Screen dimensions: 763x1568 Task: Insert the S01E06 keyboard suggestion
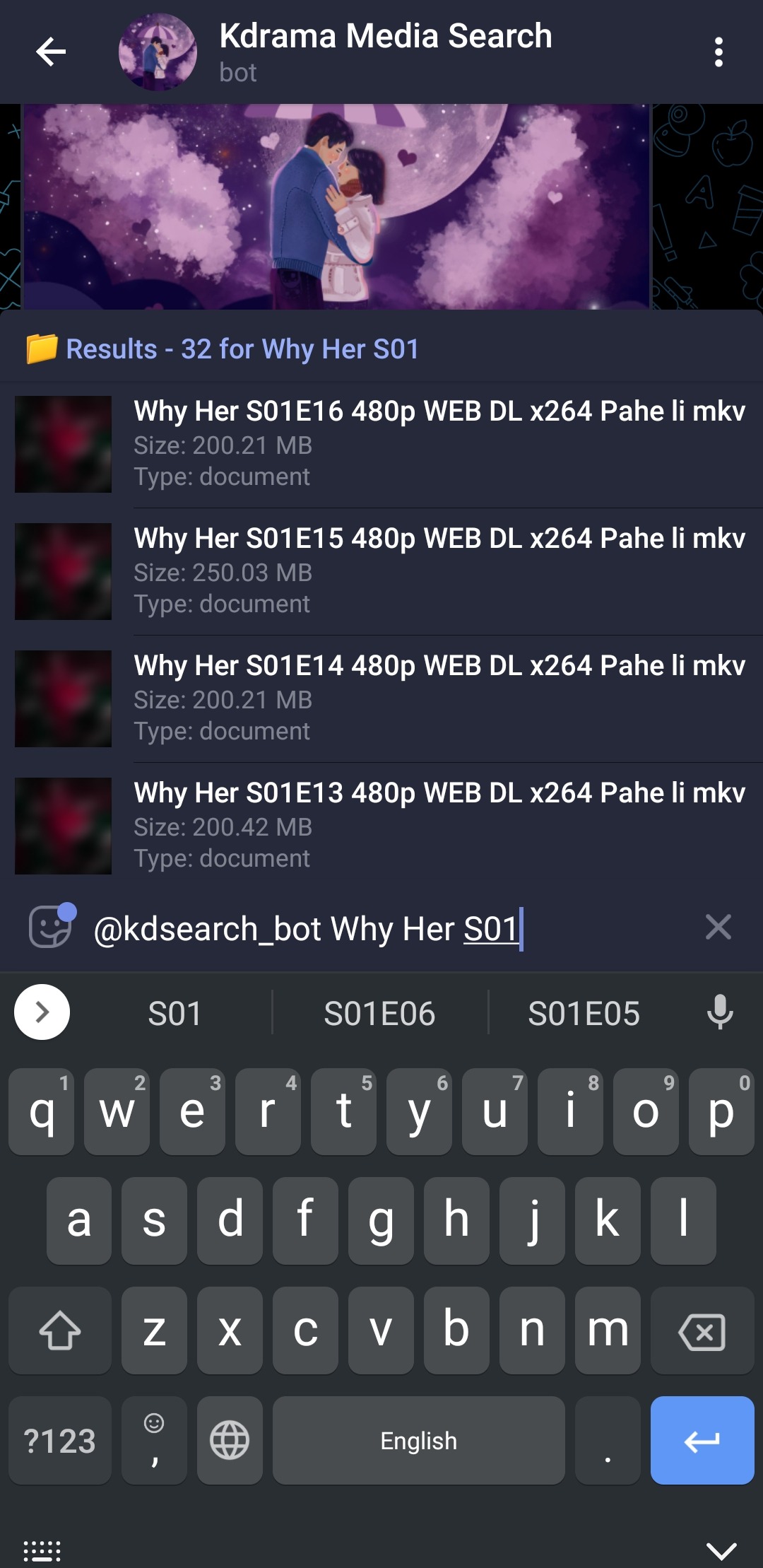coord(379,1013)
